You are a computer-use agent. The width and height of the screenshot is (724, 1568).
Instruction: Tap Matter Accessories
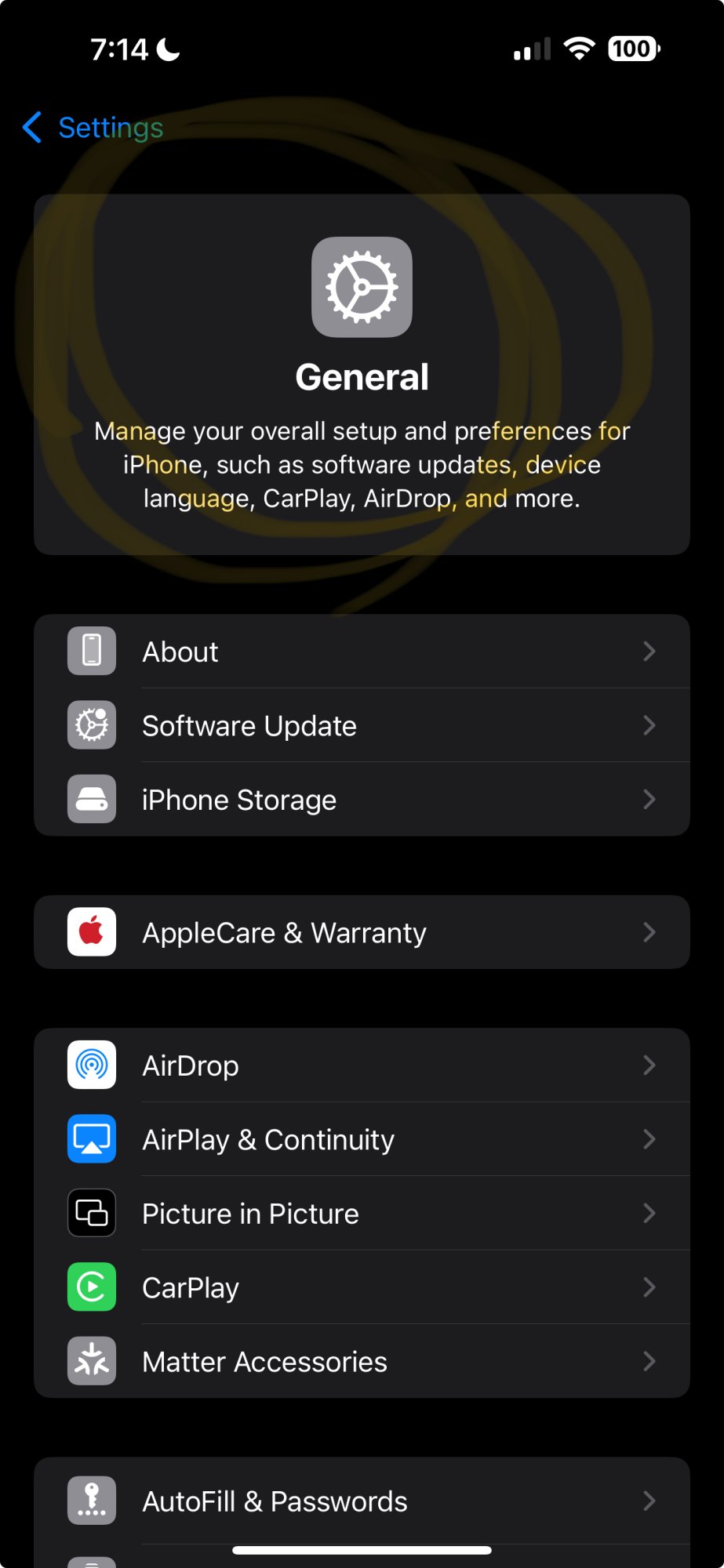[x=362, y=1361]
